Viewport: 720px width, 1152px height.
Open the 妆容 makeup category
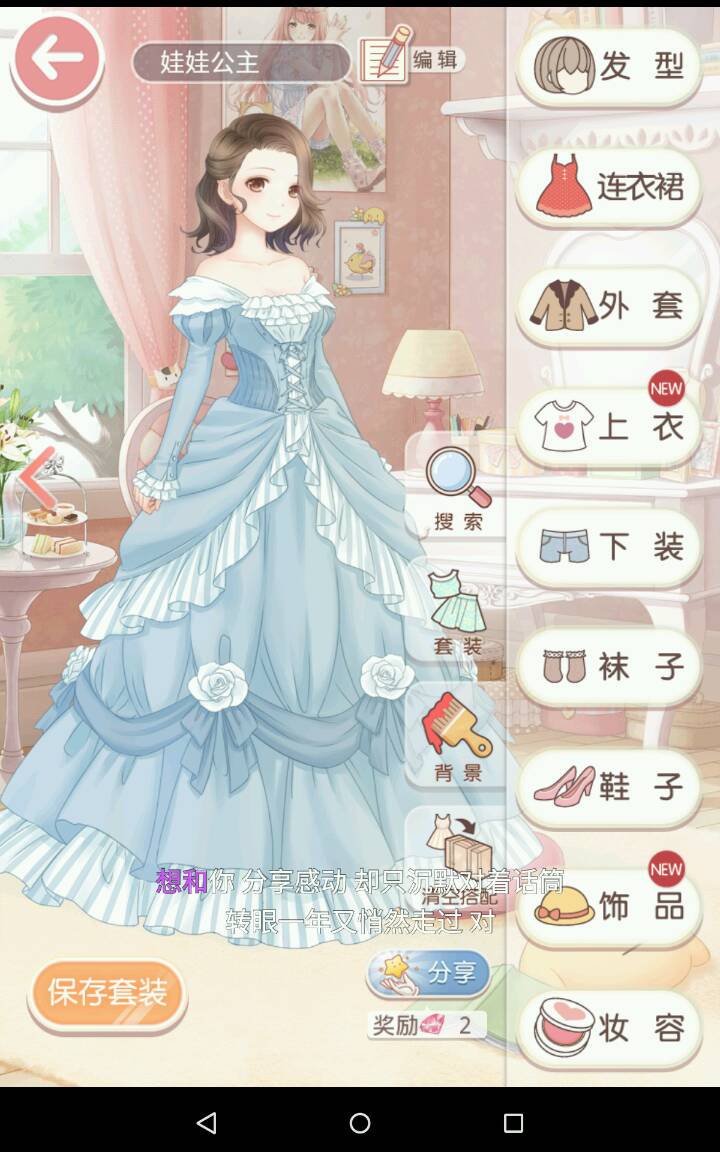pos(609,1028)
